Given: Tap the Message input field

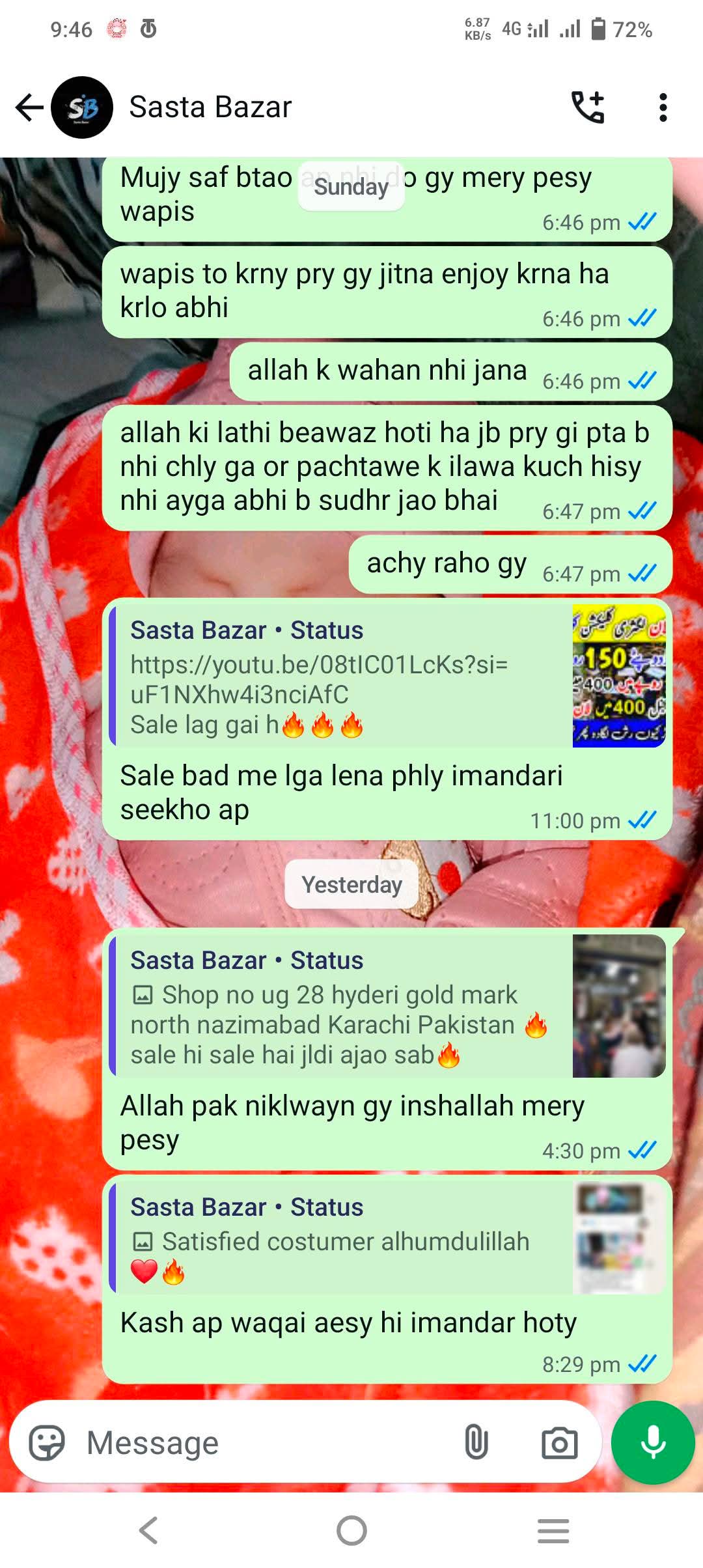Looking at the screenshot, I should click(267, 1443).
